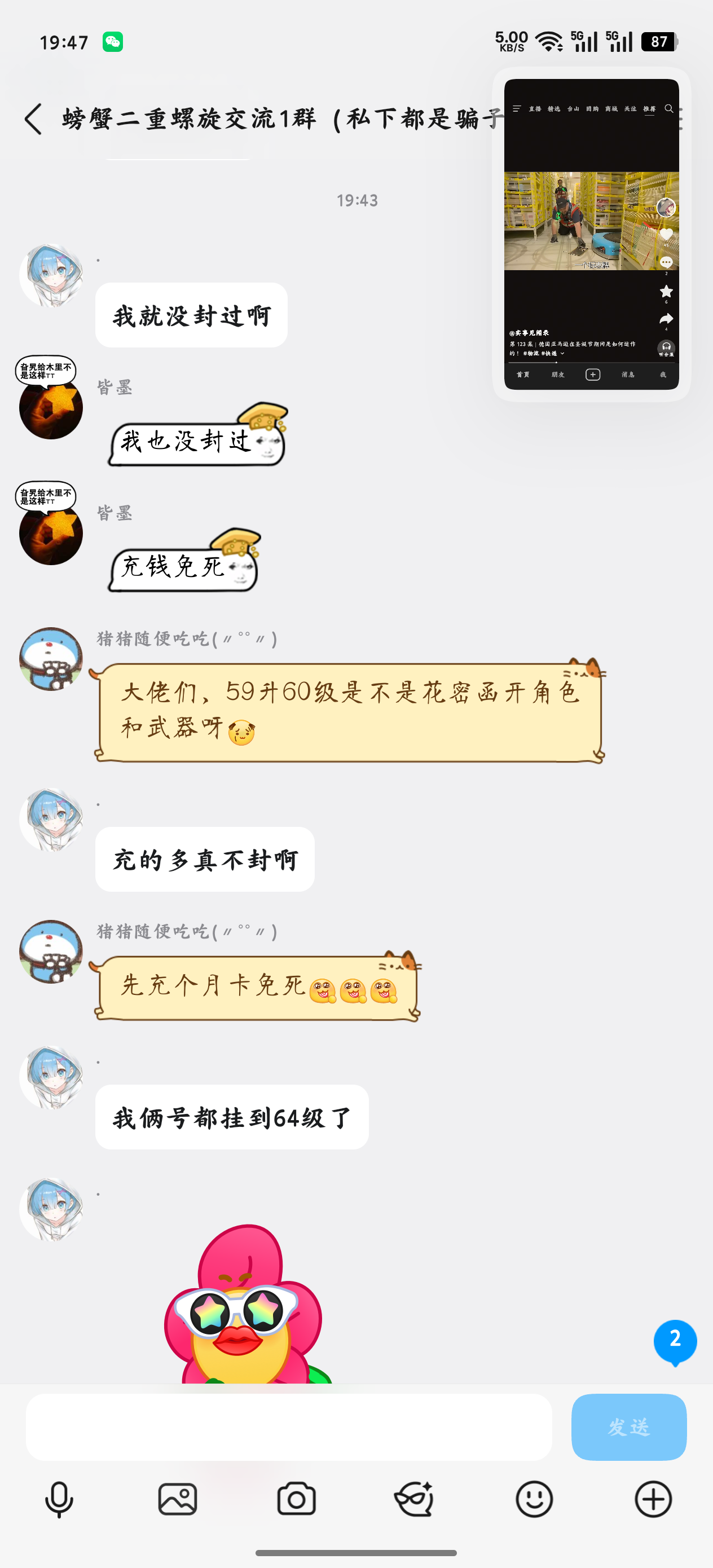Open the emoji panel
Image resolution: width=713 pixels, height=1568 pixels.
pos(534,1499)
